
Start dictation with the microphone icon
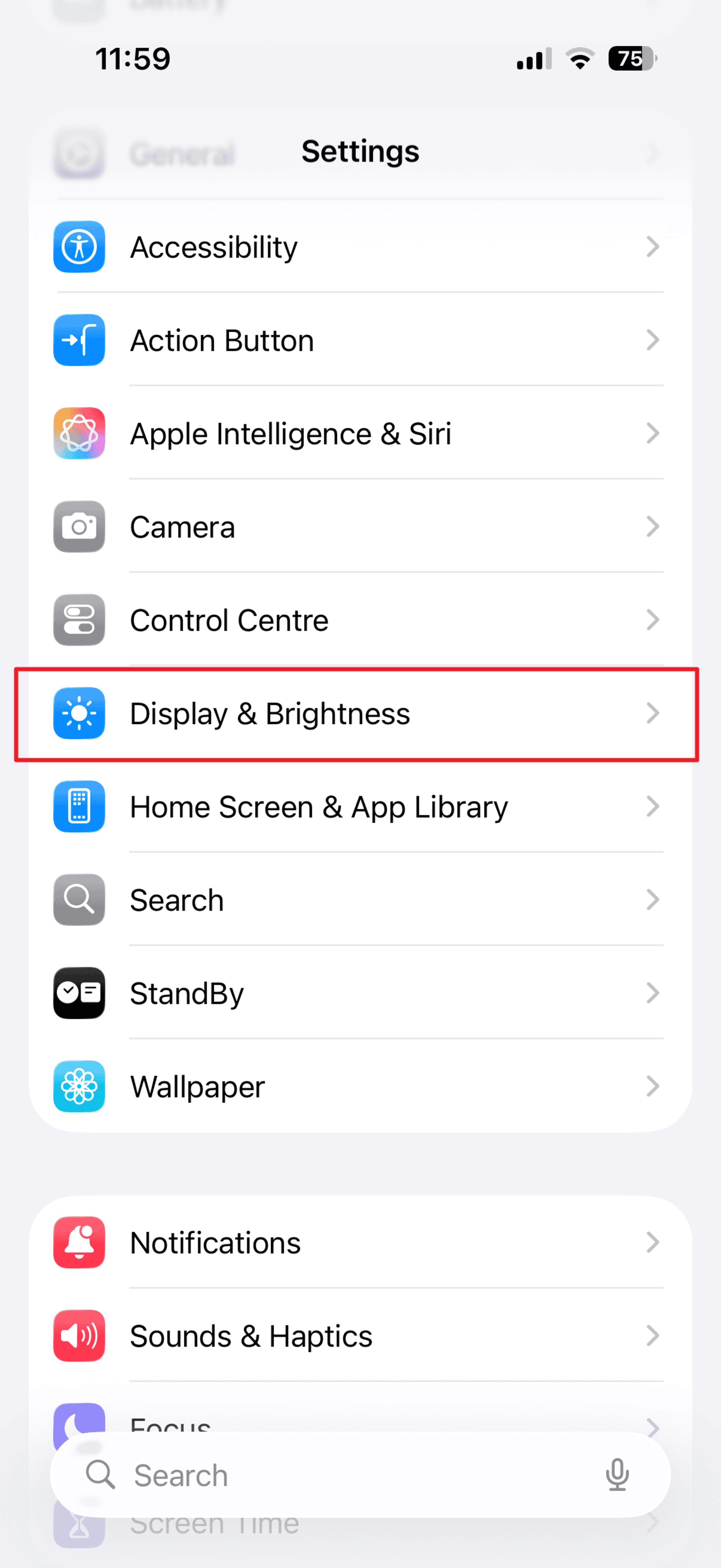pos(617,1475)
